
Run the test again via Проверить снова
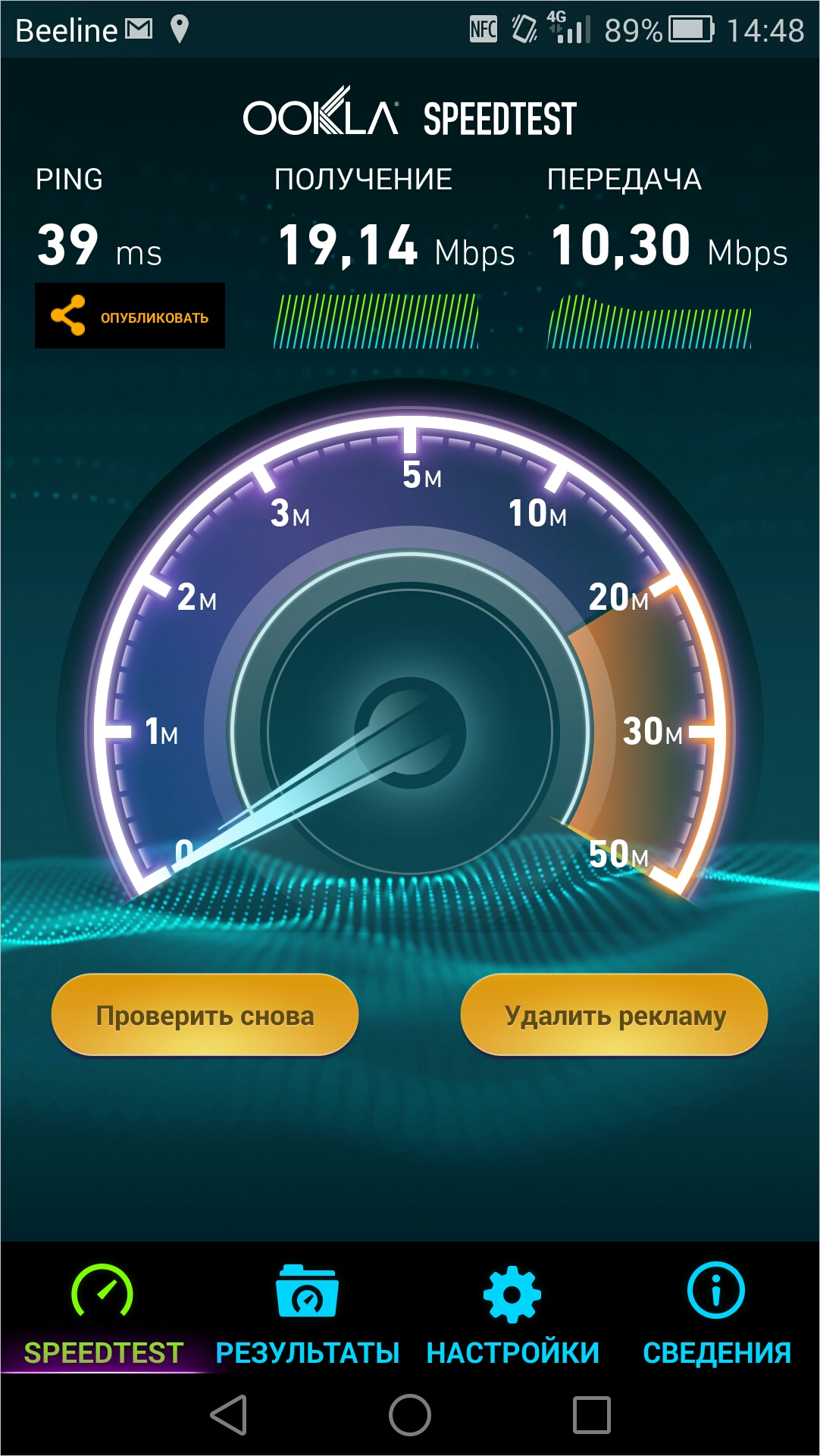point(205,1015)
